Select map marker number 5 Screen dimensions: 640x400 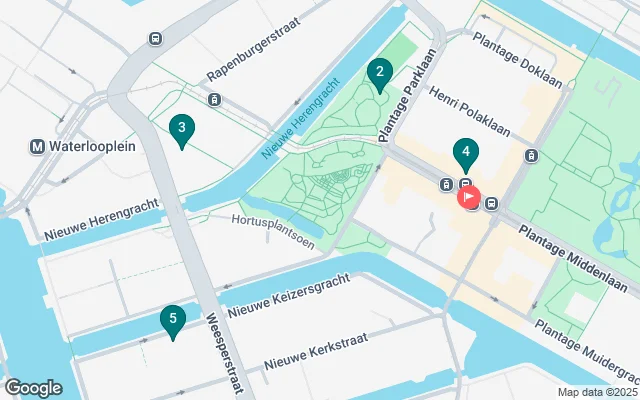click(174, 321)
